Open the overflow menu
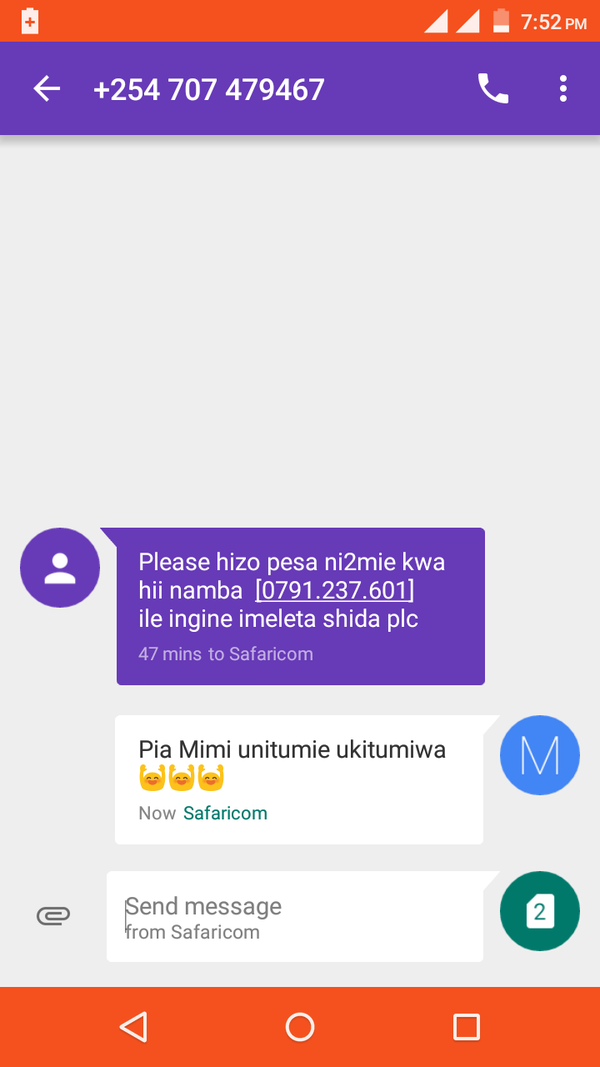 [x=563, y=89]
